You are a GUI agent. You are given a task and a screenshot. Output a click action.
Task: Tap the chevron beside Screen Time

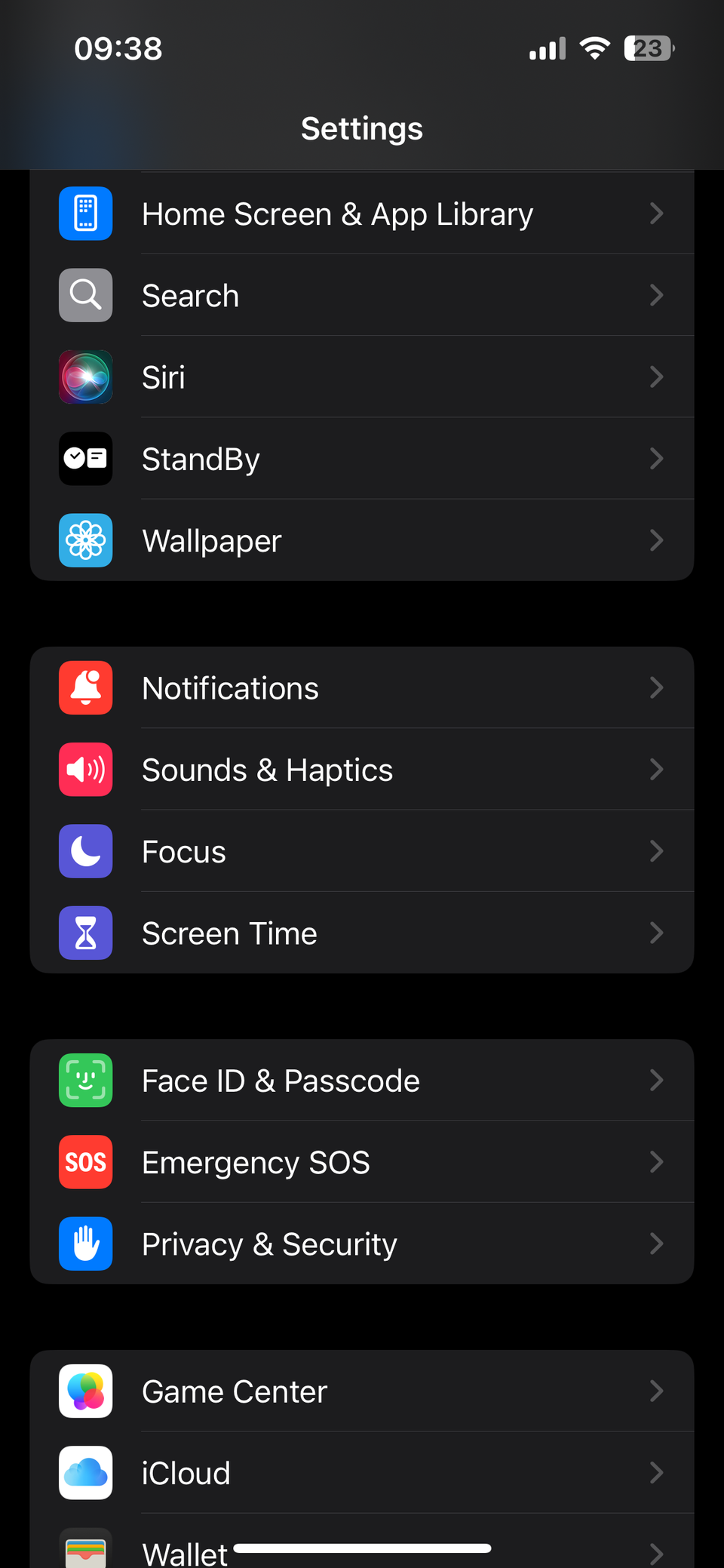(657, 933)
